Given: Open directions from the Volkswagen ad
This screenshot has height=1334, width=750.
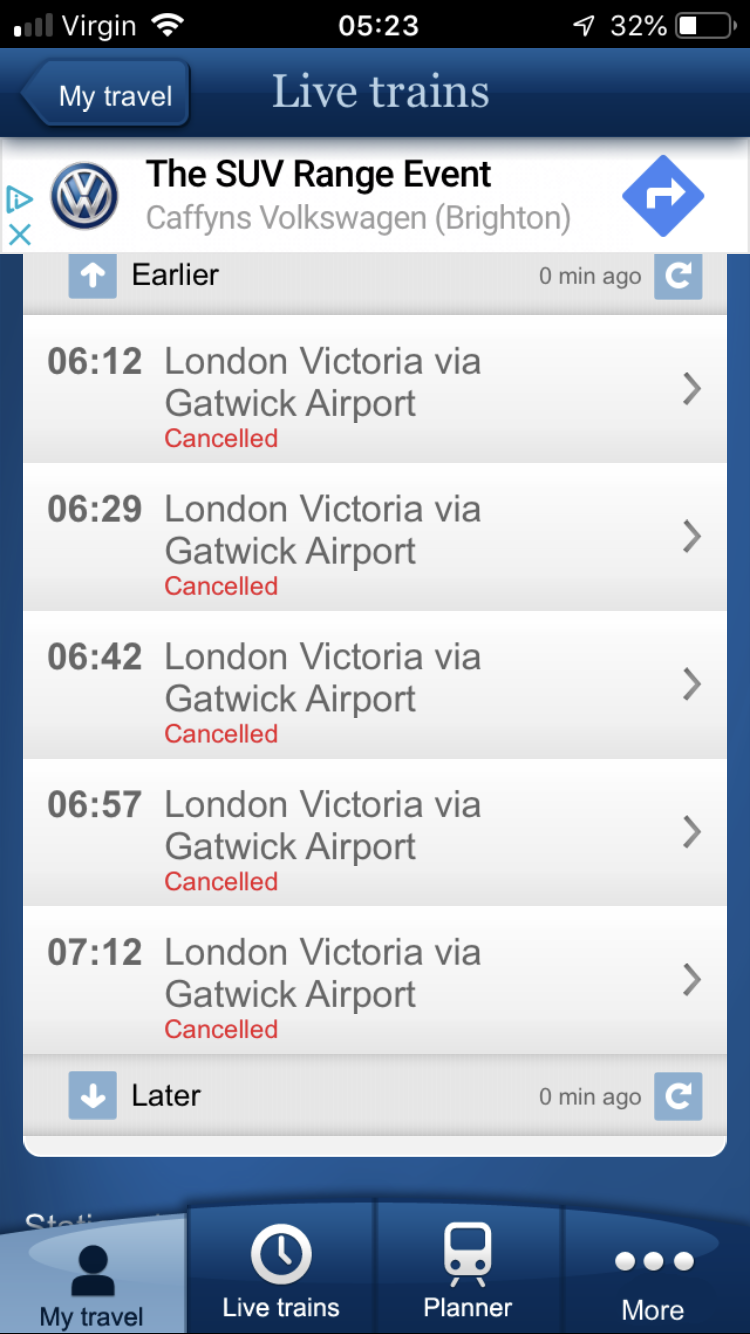Looking at the screenshot, I should pos(663,196).
